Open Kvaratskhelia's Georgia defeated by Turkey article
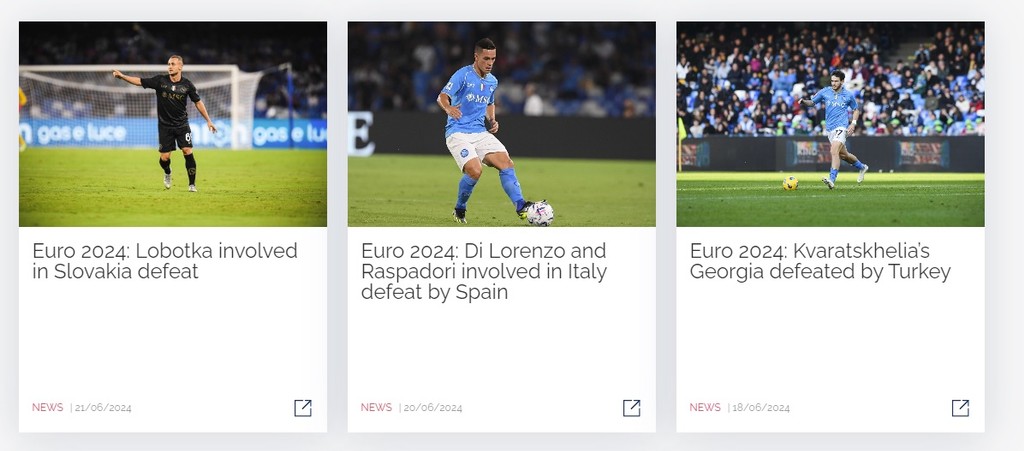 pos(820,261)
